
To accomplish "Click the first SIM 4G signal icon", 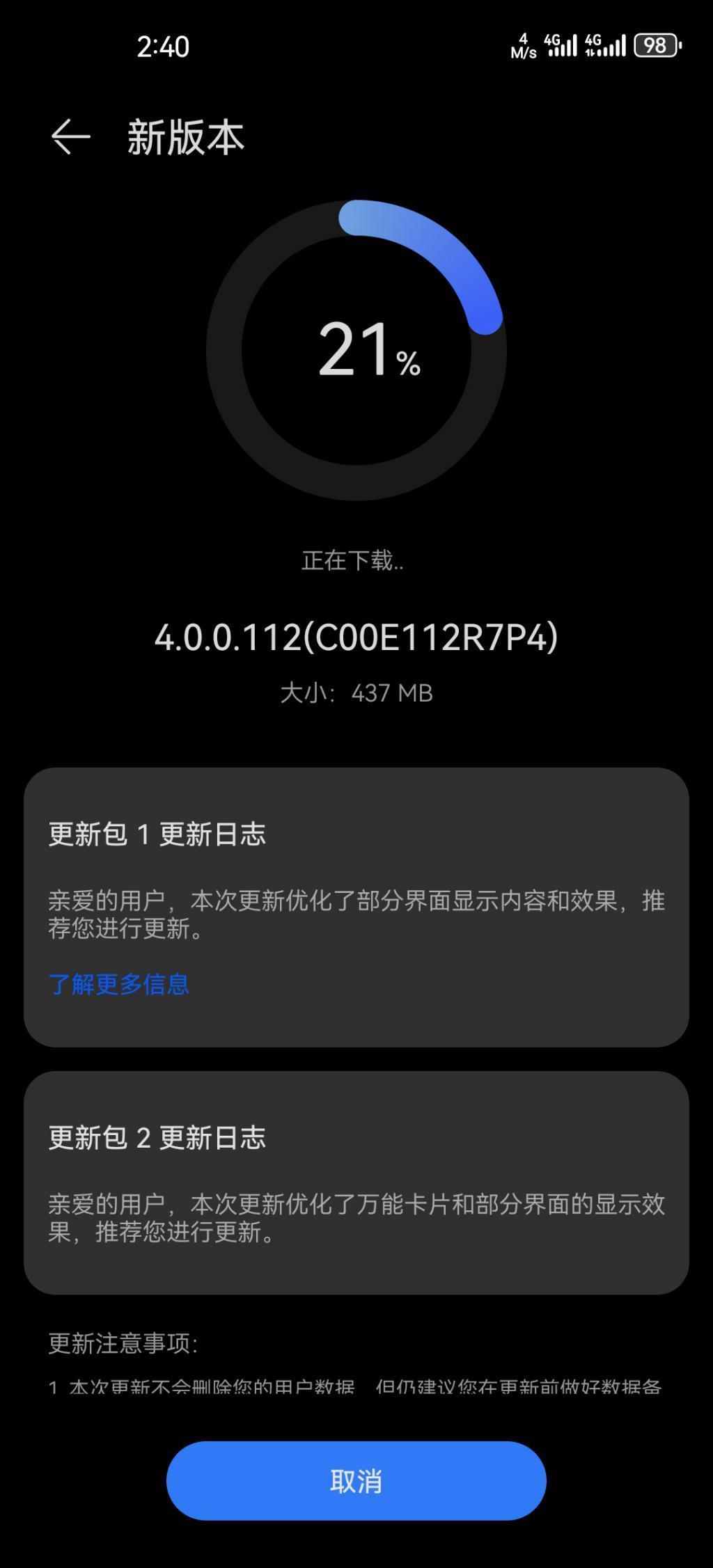I will click(561, 45).
